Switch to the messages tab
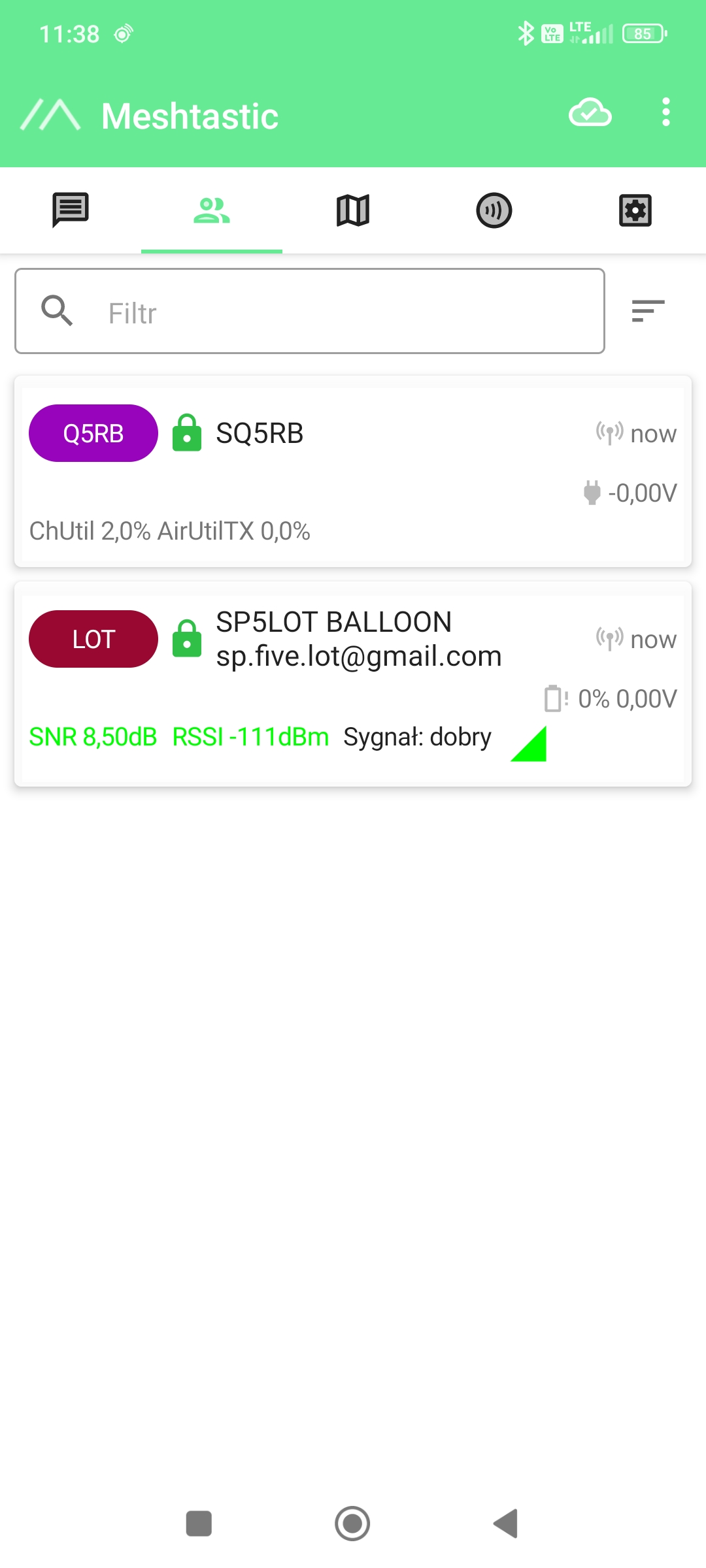The height and width of the screenshot is (1568, 706). click(71, 210)
